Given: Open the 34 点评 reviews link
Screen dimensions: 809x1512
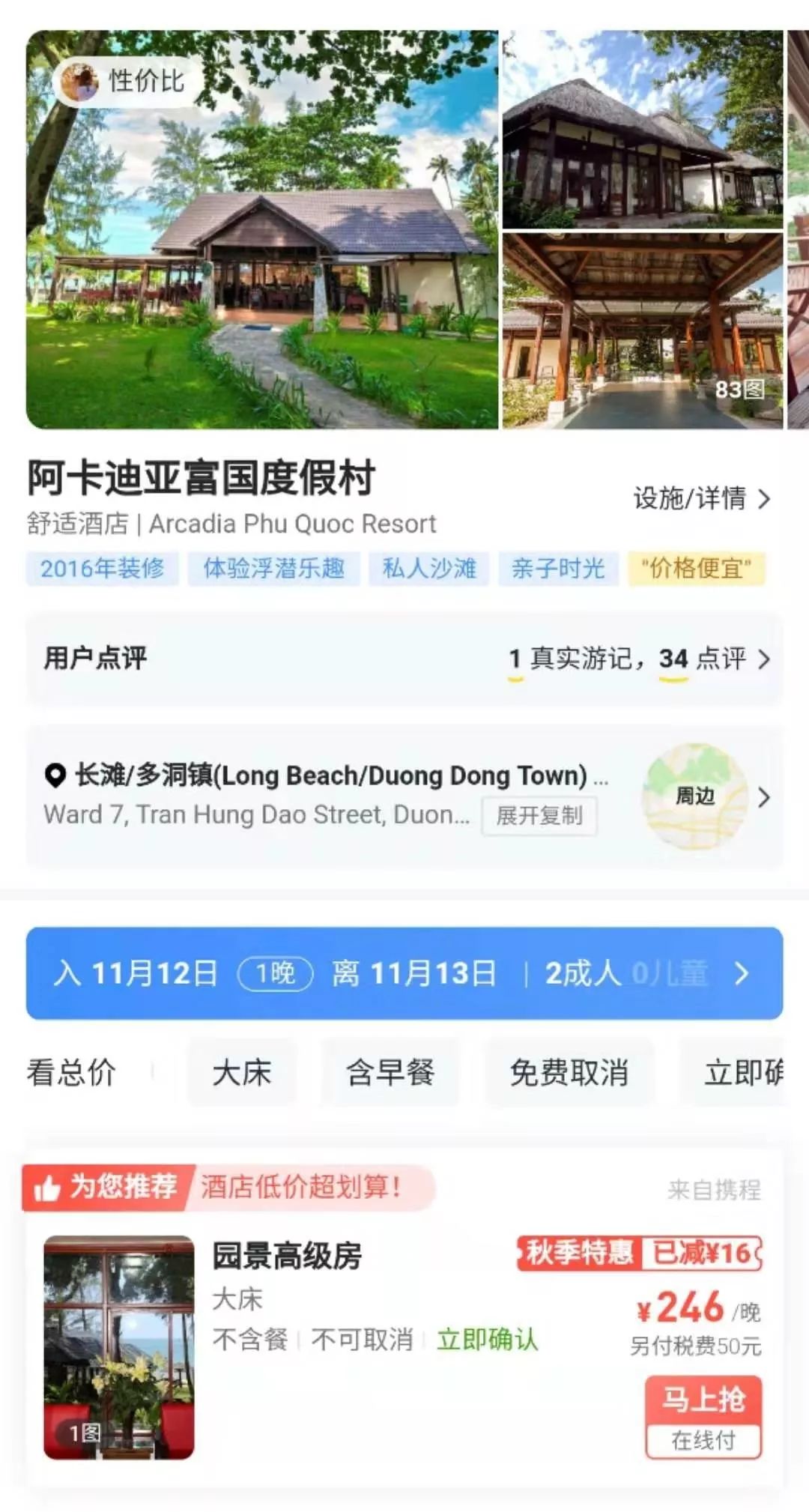Looking at the screenshot, I should [x=703, y=659].
